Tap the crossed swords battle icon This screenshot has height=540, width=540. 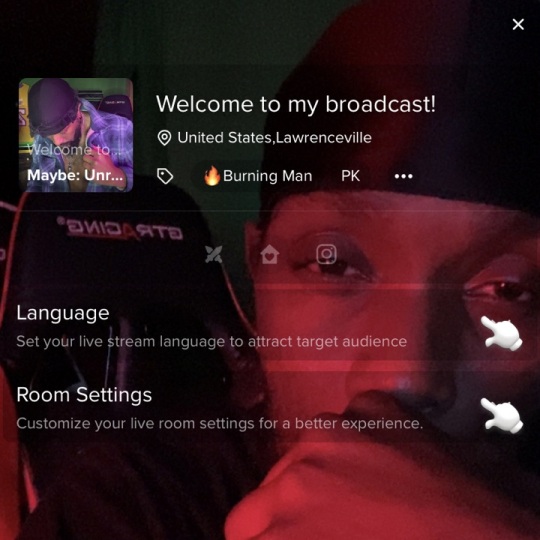click(x=214, y=255)
